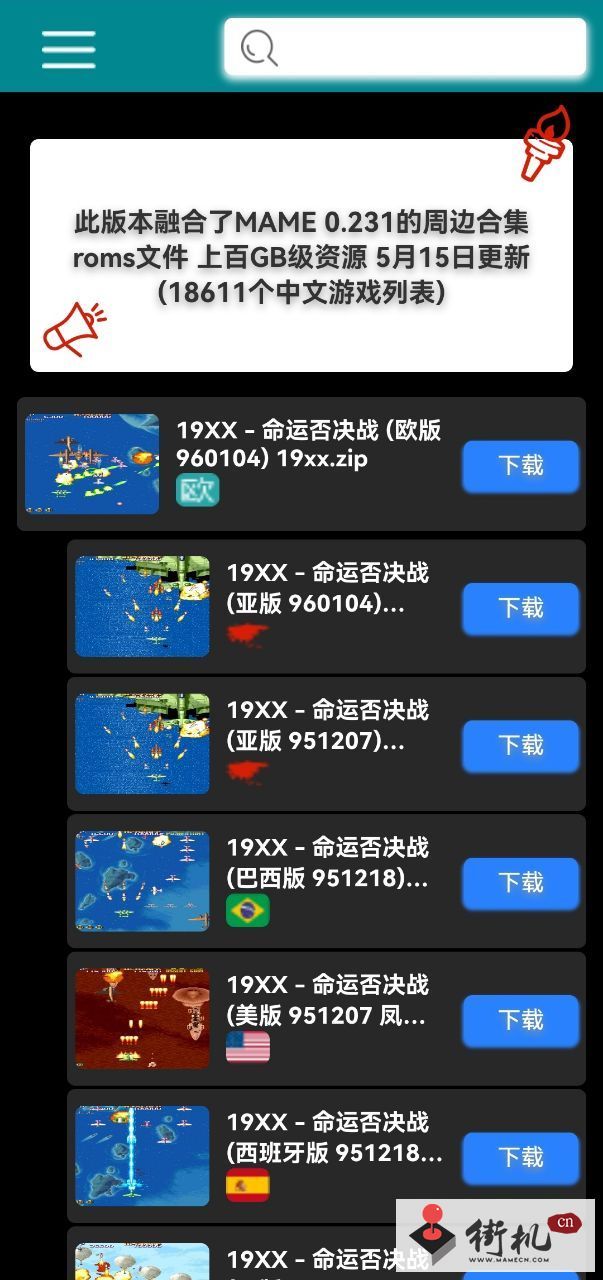Download 19XX 亚版 960104 rom

(x=520, y=608)
